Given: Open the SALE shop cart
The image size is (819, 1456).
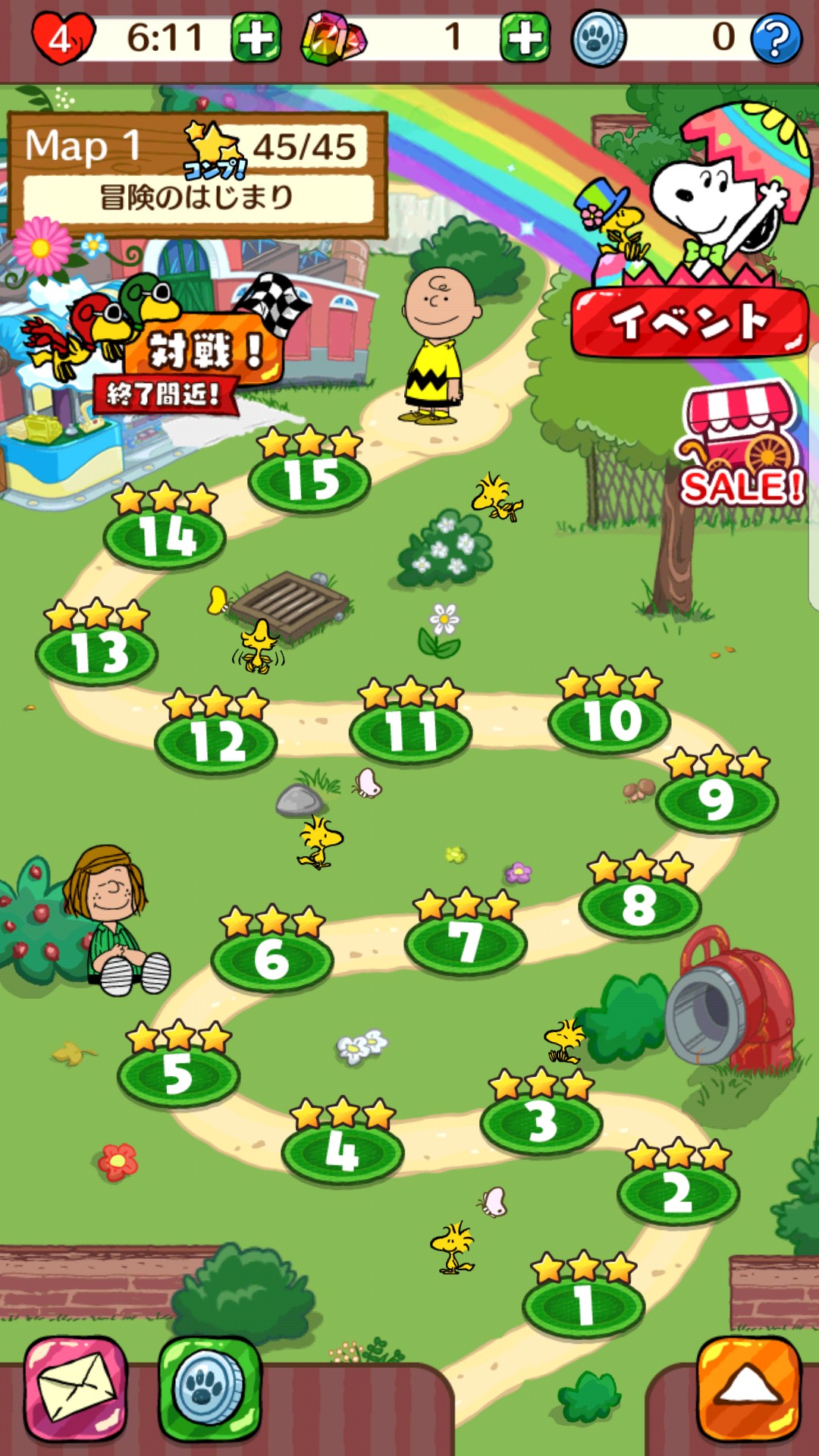Looking at the screenshot, I should pyautogui.click(x=741, y=444).
